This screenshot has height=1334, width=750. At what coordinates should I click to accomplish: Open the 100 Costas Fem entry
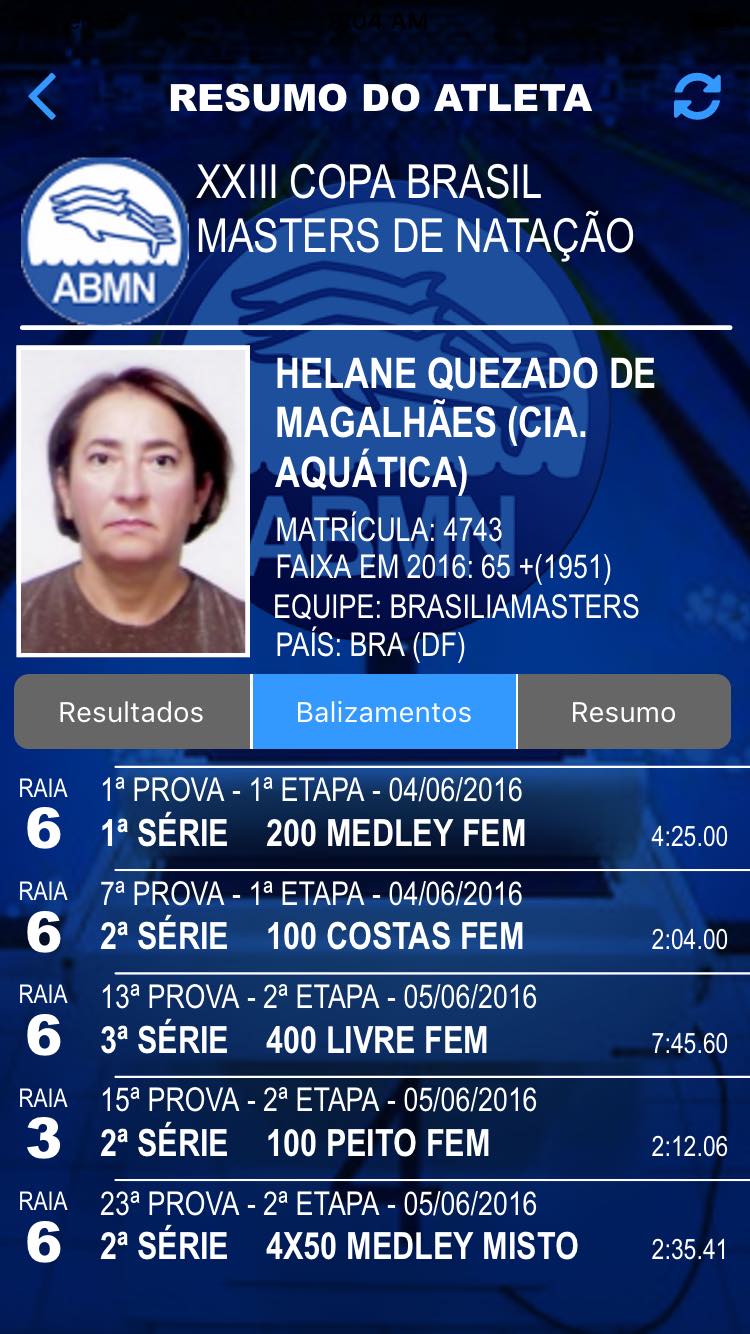375,920
